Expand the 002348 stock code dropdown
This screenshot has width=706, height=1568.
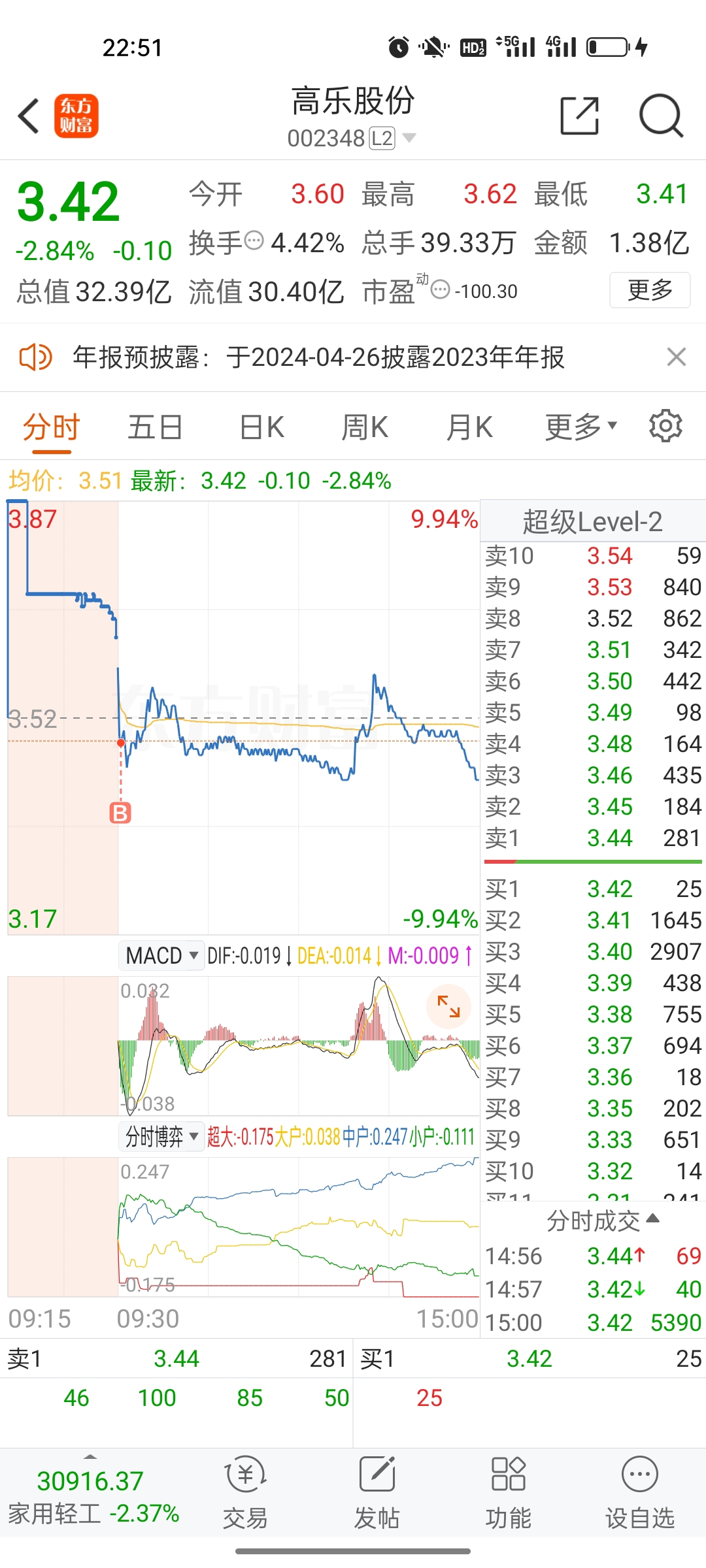(x=409, y=138)
